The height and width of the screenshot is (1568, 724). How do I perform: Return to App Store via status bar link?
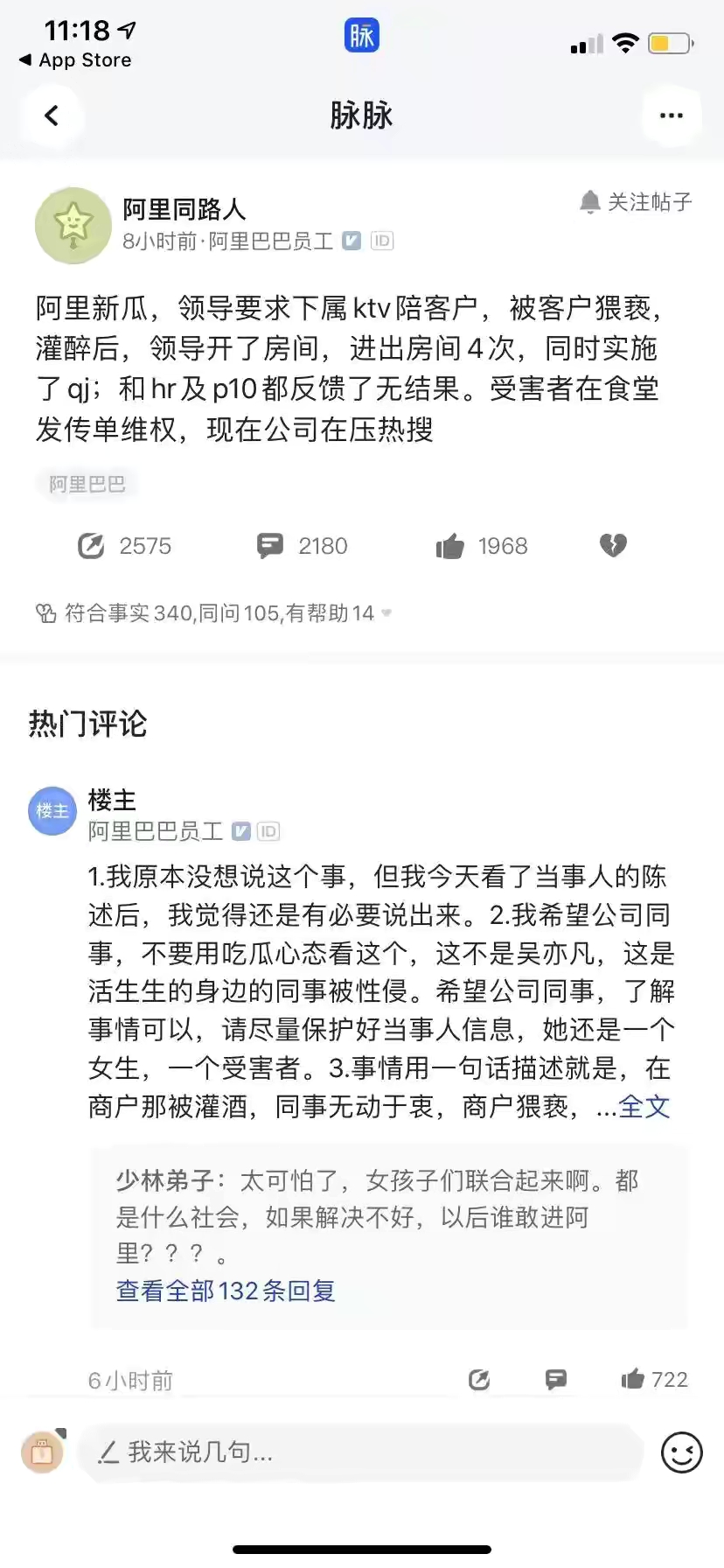(x=74, y=59)
